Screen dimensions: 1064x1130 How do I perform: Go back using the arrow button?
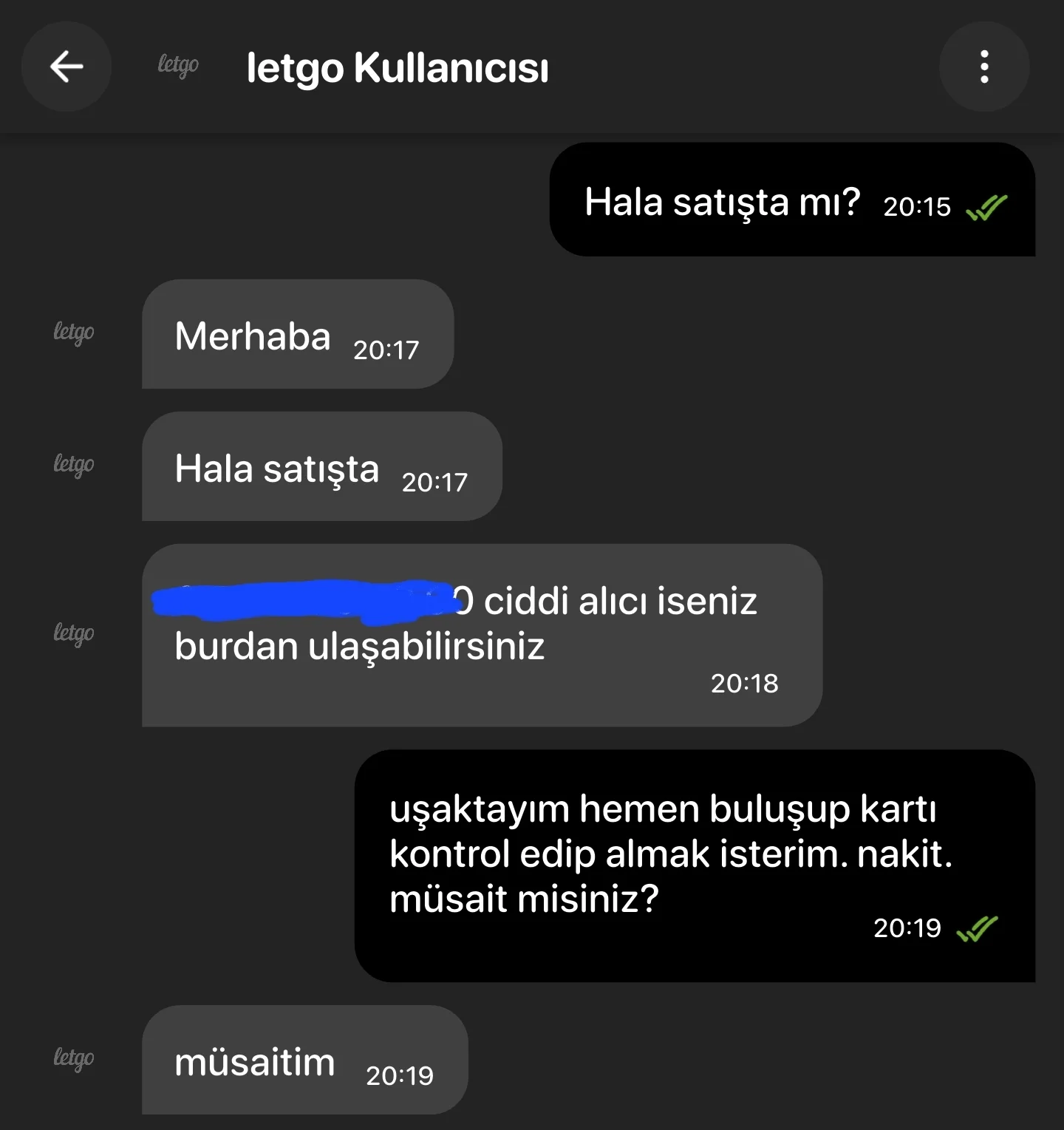click(66, 67)
